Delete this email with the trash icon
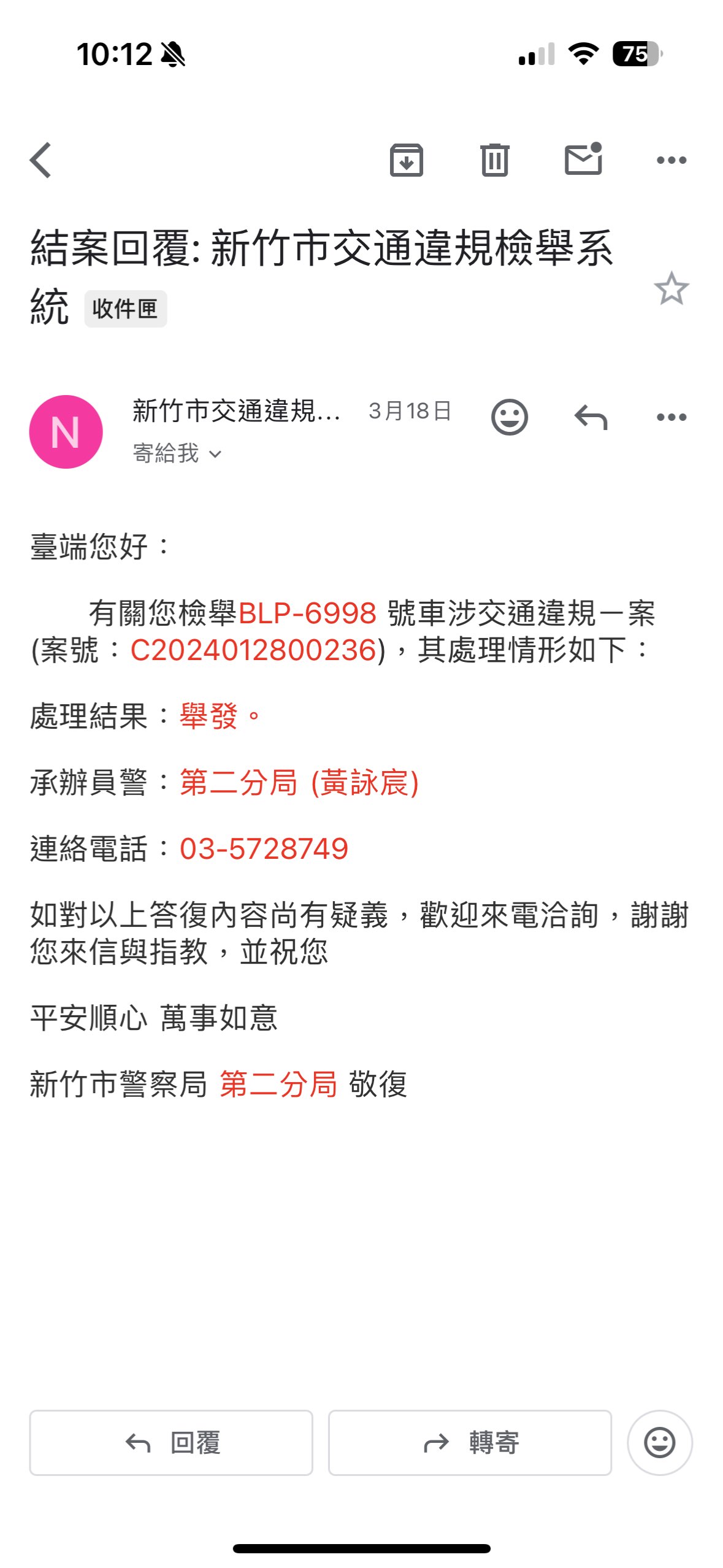 click(x=495, y=160)
